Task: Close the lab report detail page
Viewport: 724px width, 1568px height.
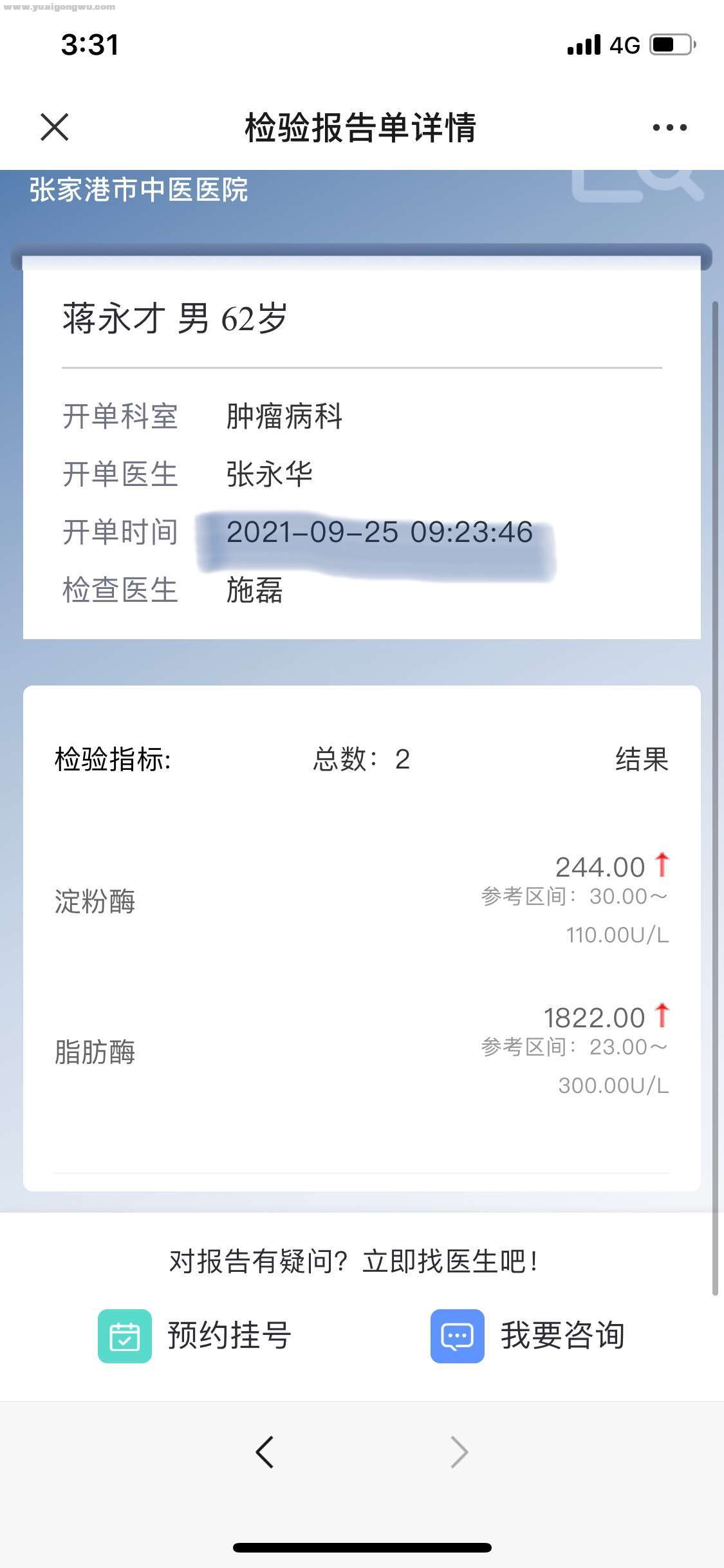Action: pos(55,127)
